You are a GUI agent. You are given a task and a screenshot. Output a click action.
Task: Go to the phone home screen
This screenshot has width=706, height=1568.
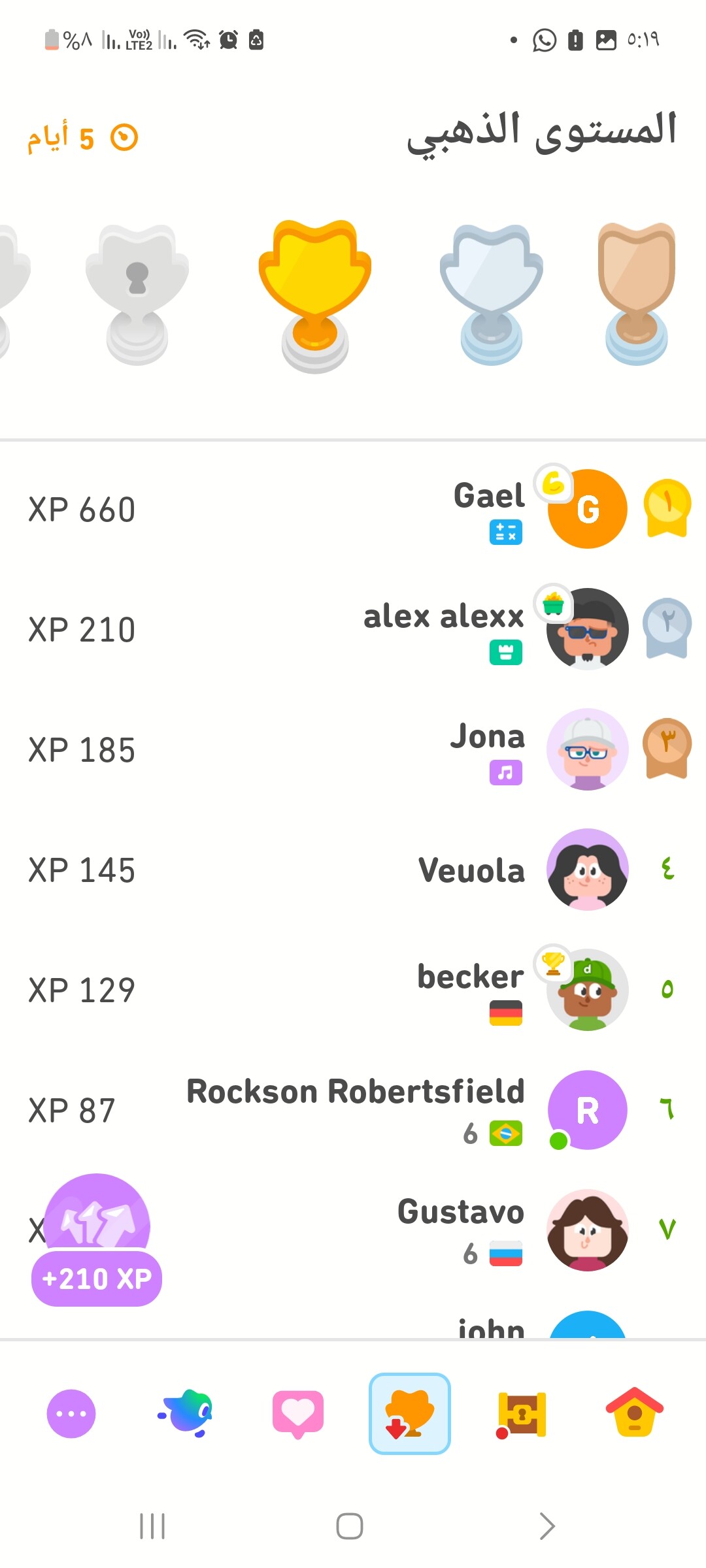(350, 1526)
